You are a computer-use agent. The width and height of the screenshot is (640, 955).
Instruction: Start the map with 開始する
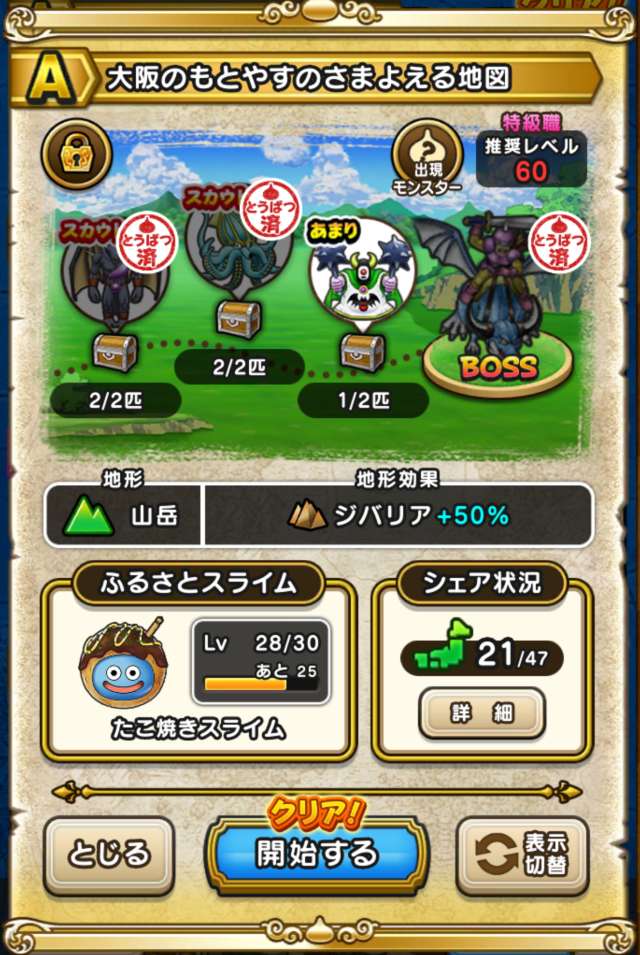coord(317,853)
